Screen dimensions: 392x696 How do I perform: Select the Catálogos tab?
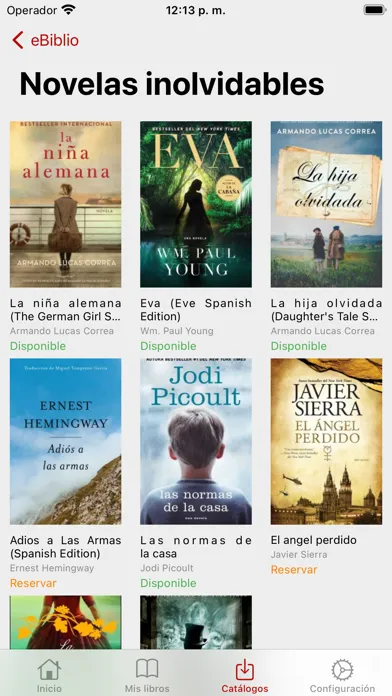point(245,676)
